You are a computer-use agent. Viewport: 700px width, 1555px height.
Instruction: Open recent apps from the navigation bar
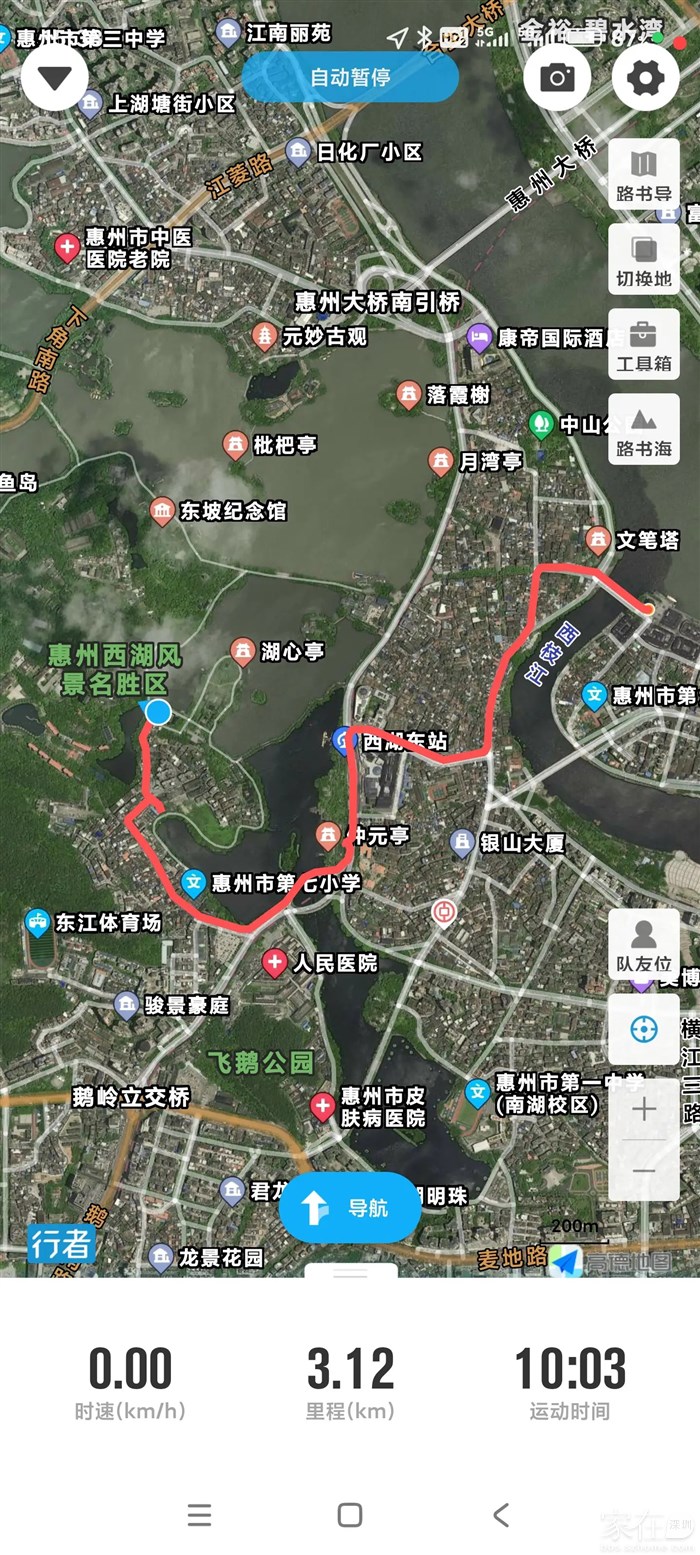click(x=199, y=1515)
